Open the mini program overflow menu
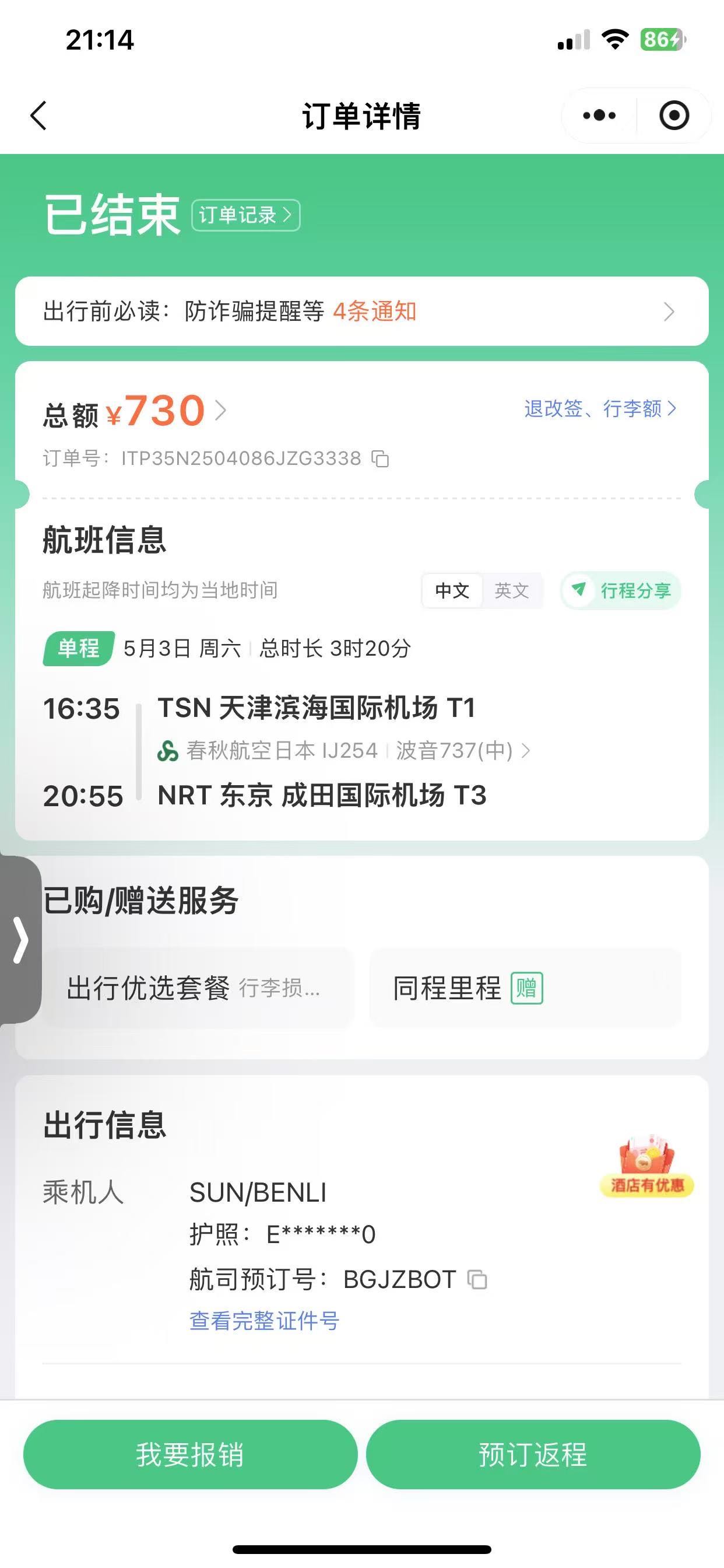Screen dimensions: 724x1568 599,116
